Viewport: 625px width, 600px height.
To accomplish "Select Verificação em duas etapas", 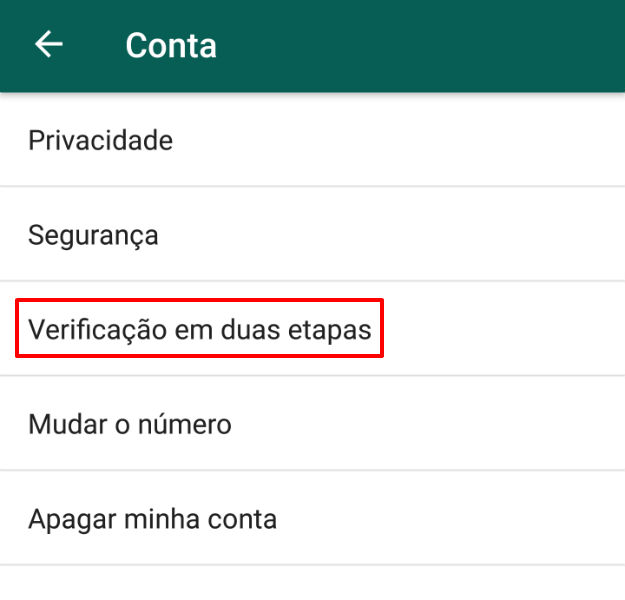I will pyautogui.click(x=200, y=329).
